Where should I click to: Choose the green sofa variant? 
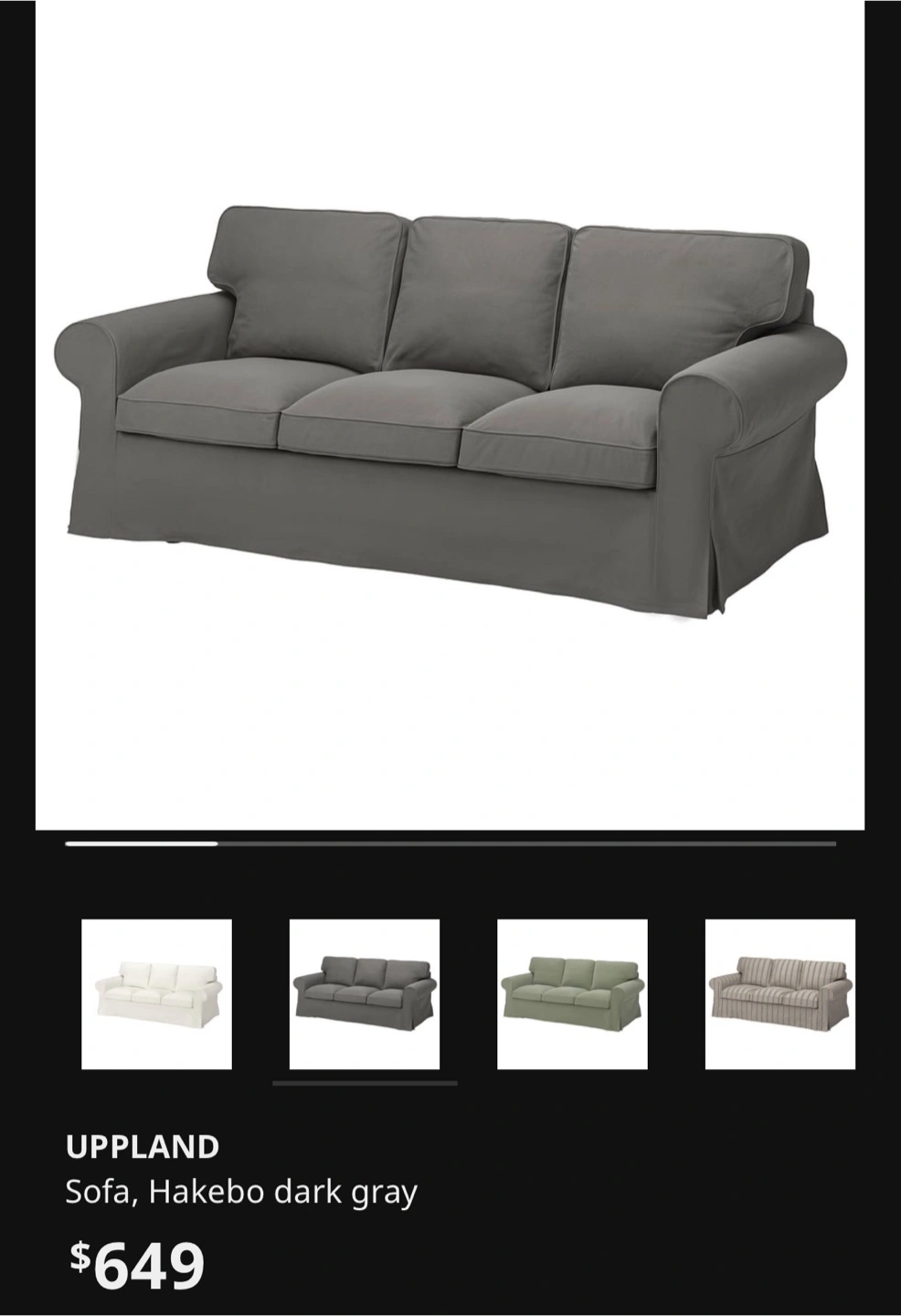point(572,994)
